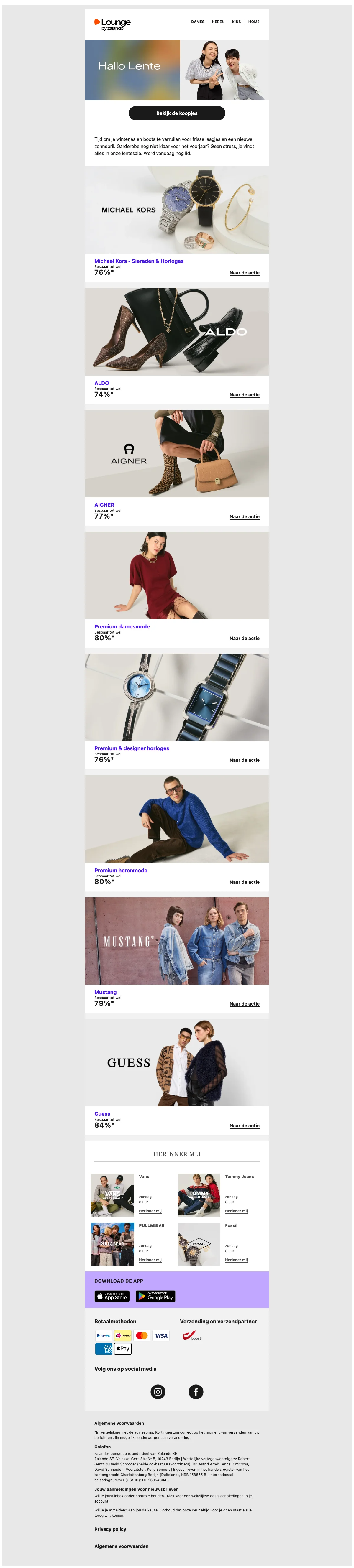Screen dimensions: 354x1568
Task: Set a reminder for Vans with Herinner mij
Action: point(150,1211)
